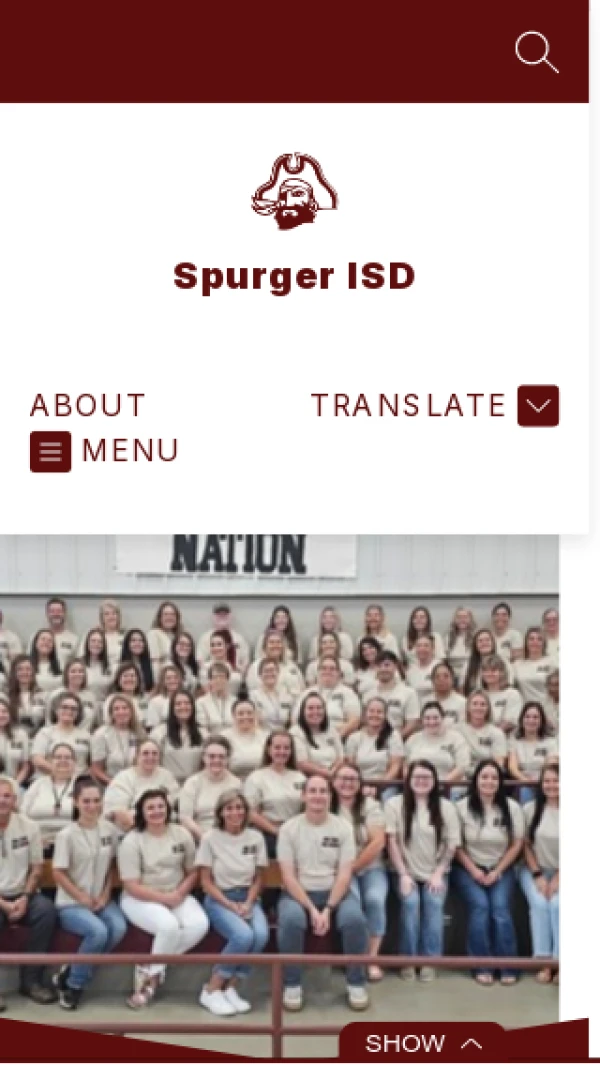Open the About link

(88, 405)
